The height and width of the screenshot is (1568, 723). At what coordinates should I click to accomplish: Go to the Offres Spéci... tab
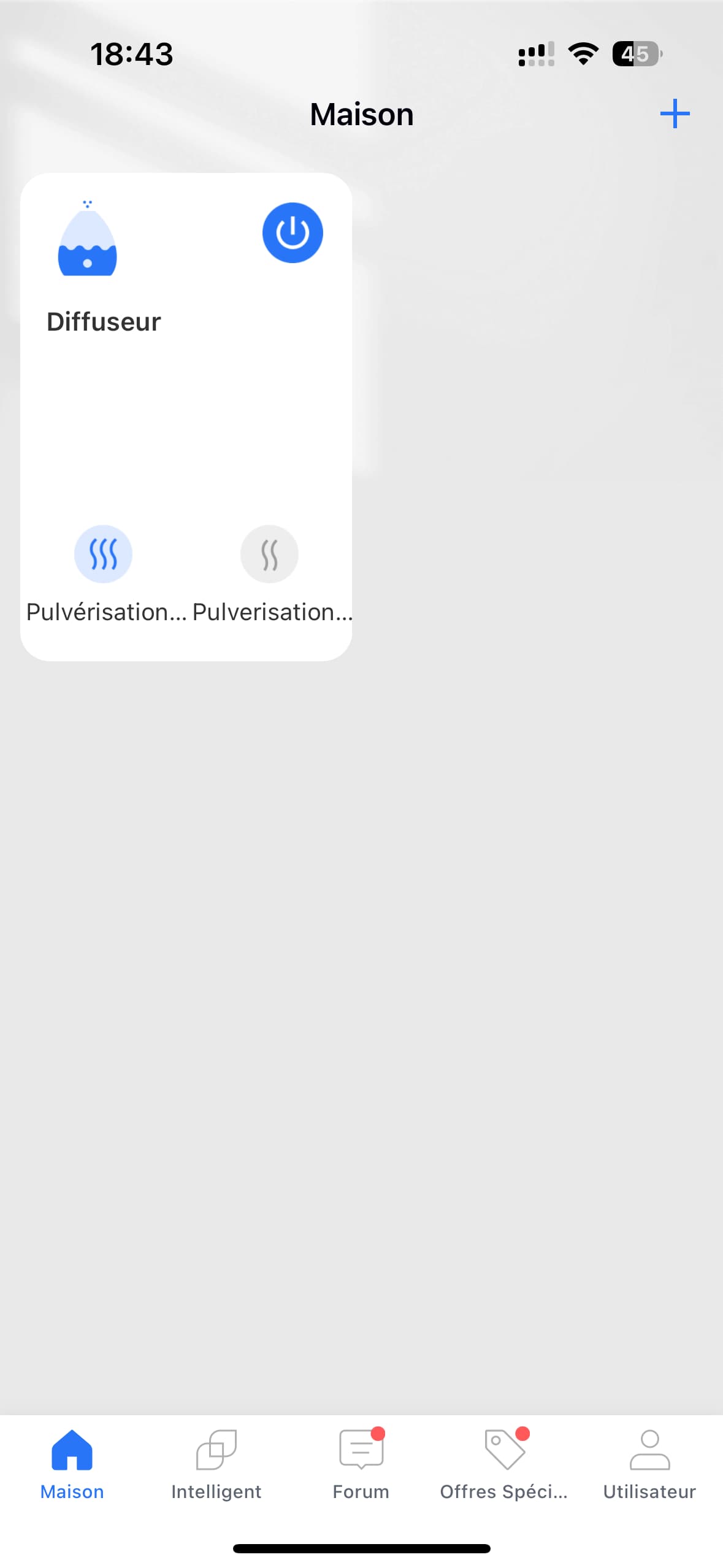pos(505,1465)
